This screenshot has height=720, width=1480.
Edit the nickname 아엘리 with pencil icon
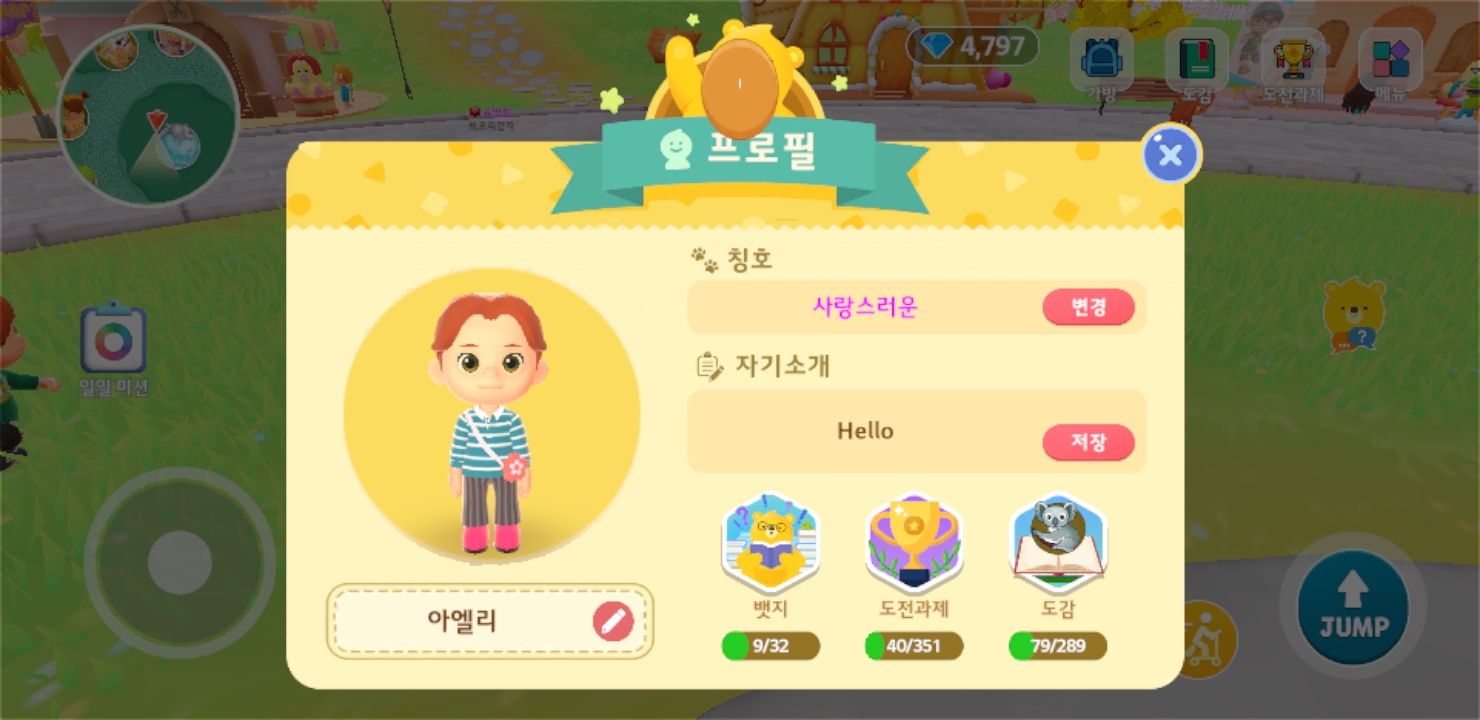click(x=613, y=621)
